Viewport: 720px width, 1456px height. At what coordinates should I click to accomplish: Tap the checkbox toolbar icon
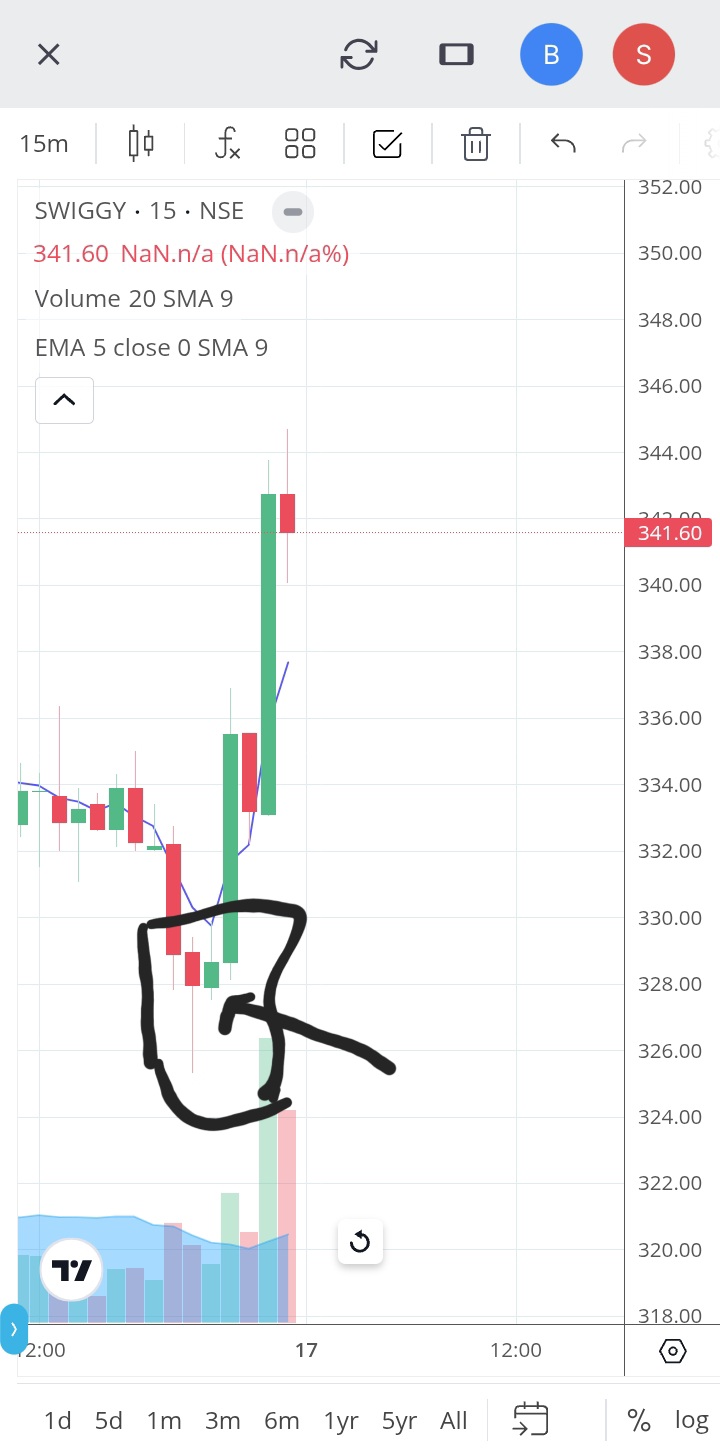pos(387,144)
